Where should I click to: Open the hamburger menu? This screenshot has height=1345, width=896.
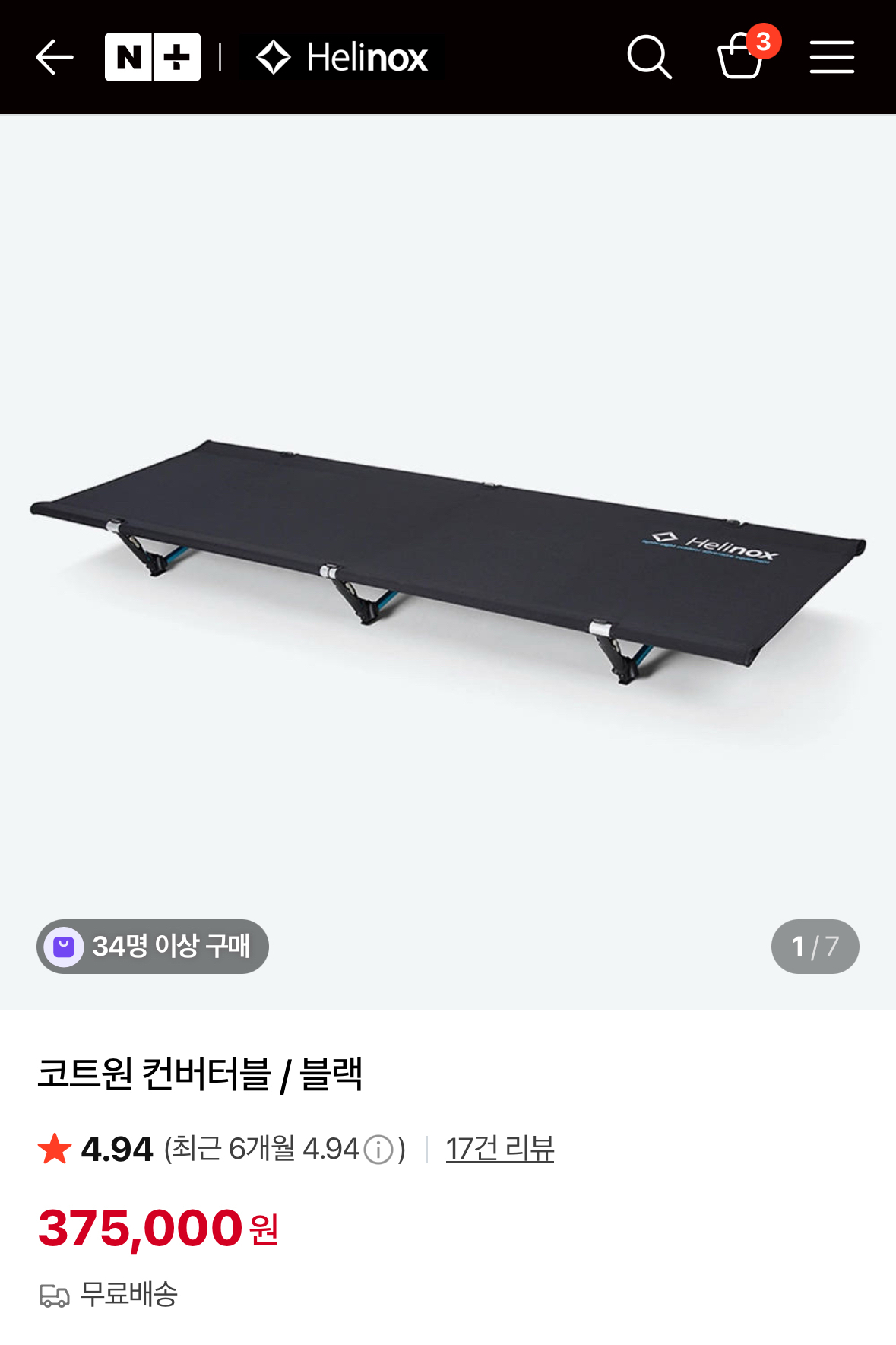pyautogui.click(x=831, y=56)
